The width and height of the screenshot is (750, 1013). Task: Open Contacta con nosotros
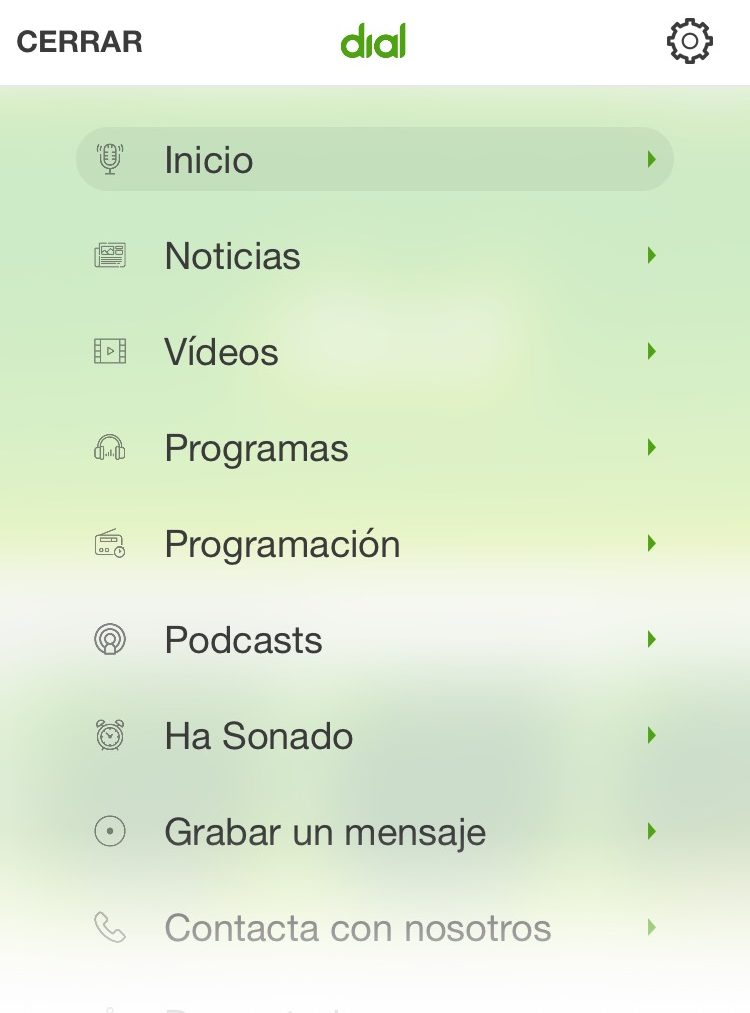pyautogui.click(x=374, y=928)
